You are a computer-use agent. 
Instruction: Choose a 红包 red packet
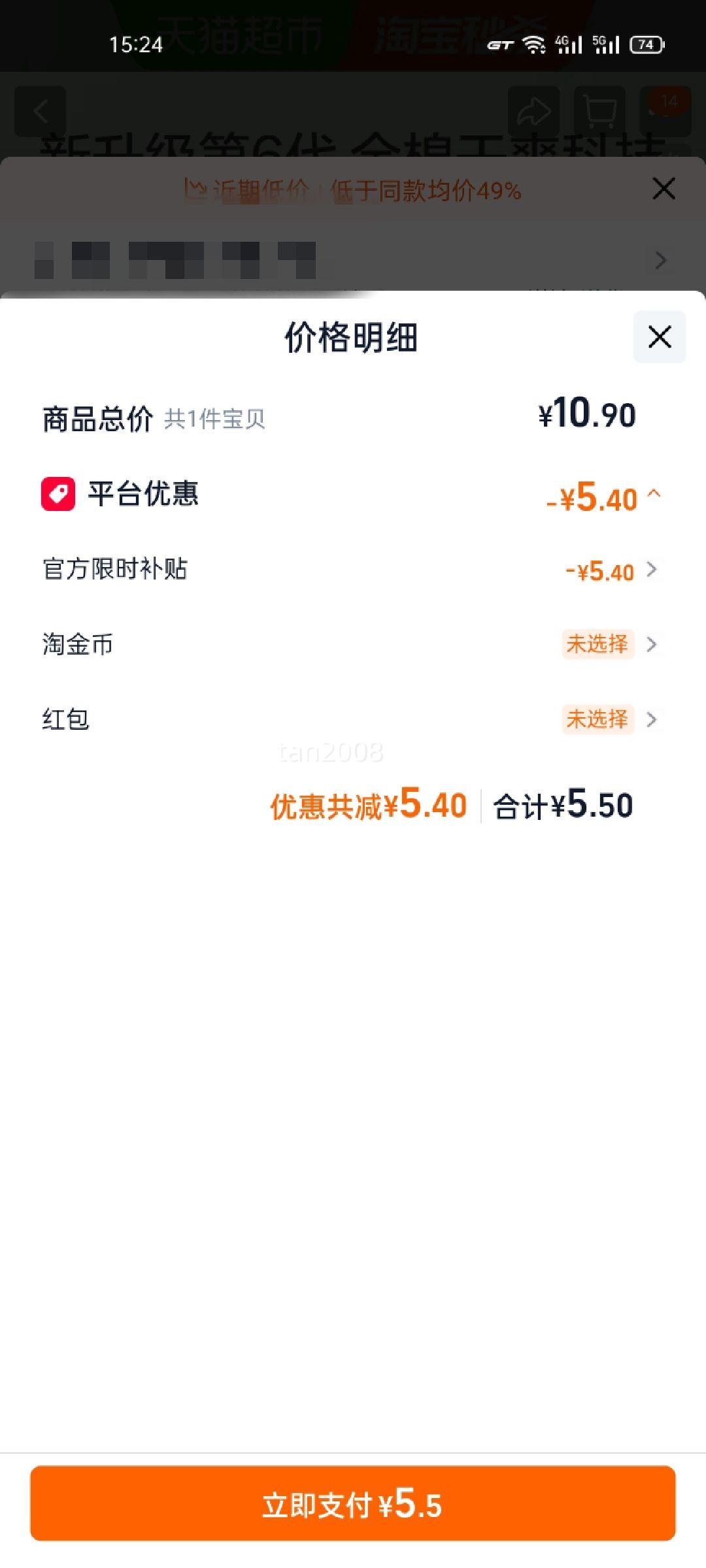[611, 720]
